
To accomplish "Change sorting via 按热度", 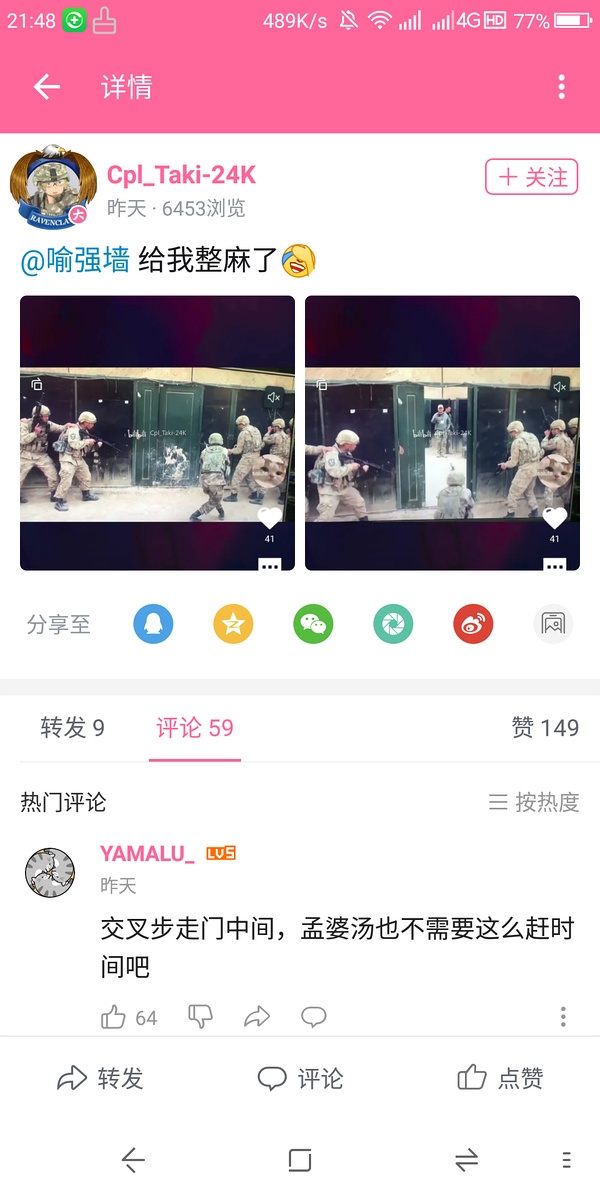I will 534,802.
